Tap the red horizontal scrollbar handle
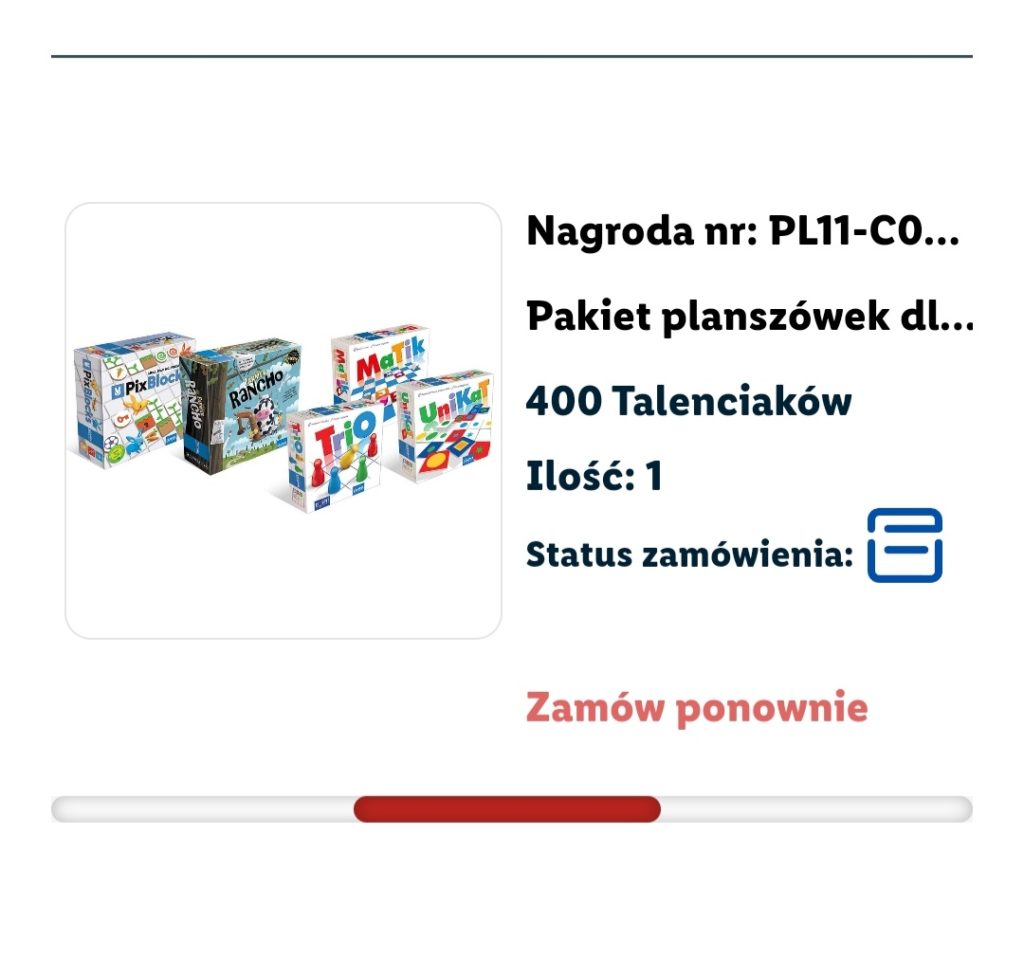The image size is (1024, 964). 507,809
